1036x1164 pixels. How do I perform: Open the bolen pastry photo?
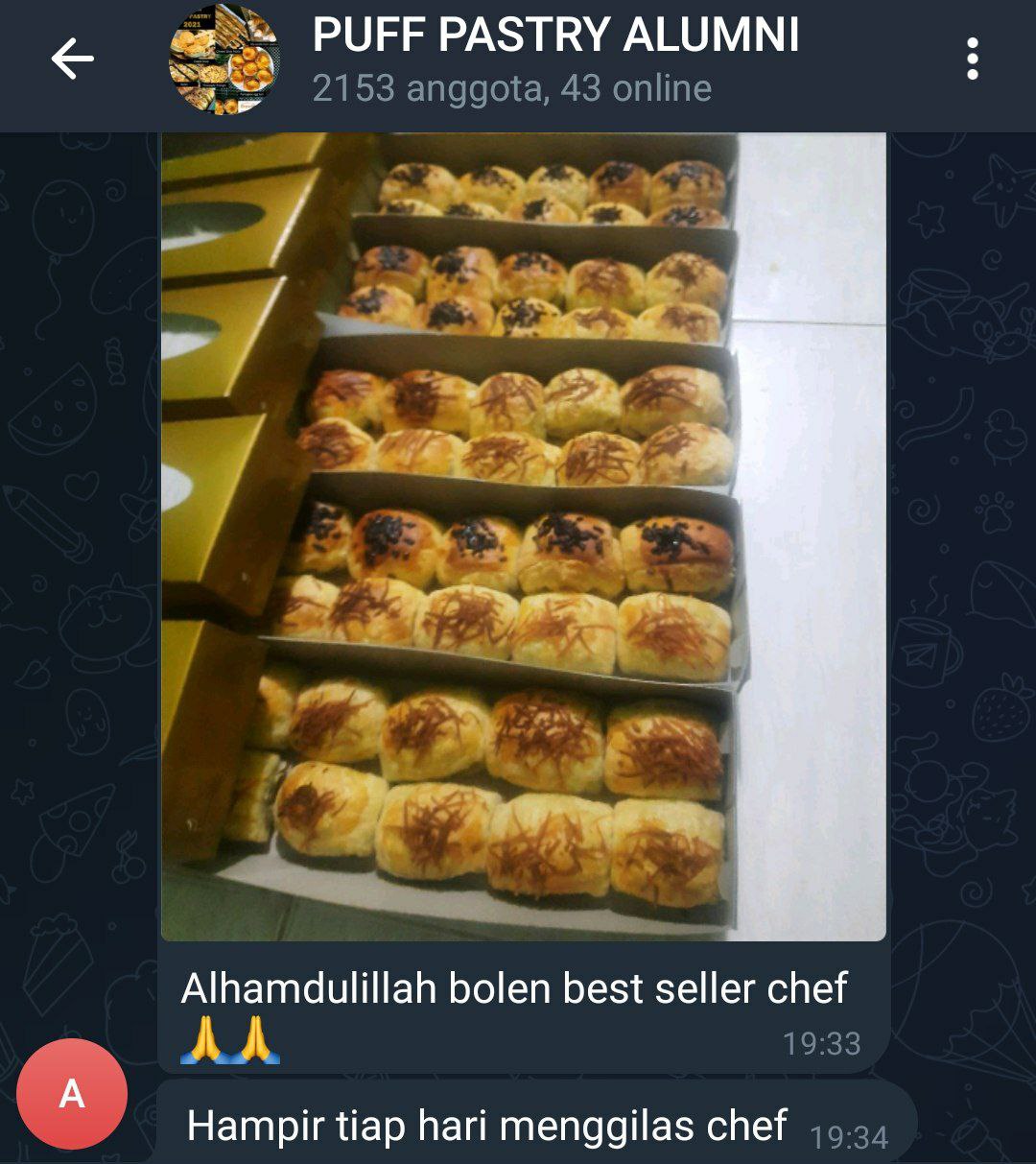coord(523,535)
